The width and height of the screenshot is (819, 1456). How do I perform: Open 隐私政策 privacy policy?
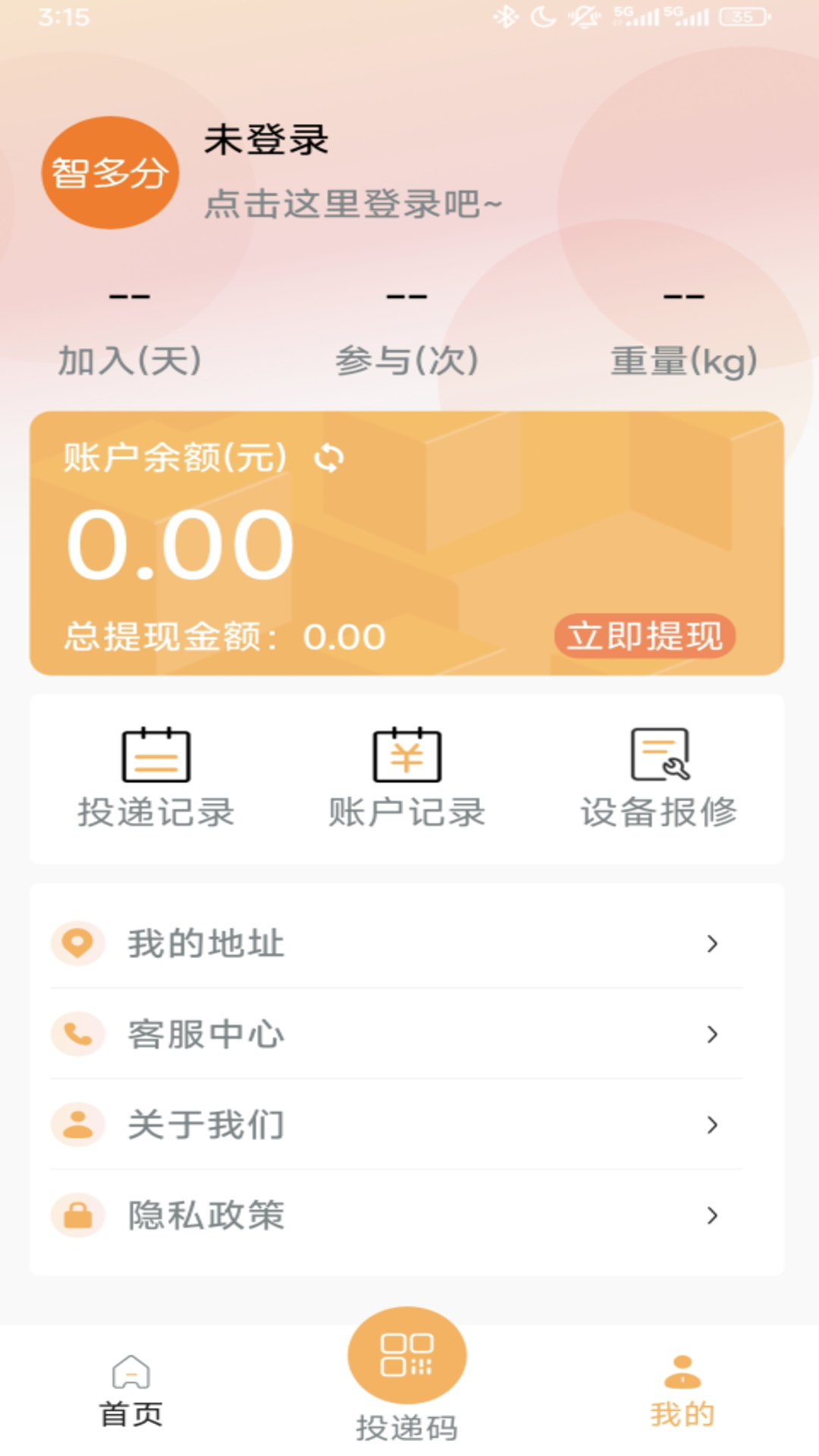[396, 1216]
